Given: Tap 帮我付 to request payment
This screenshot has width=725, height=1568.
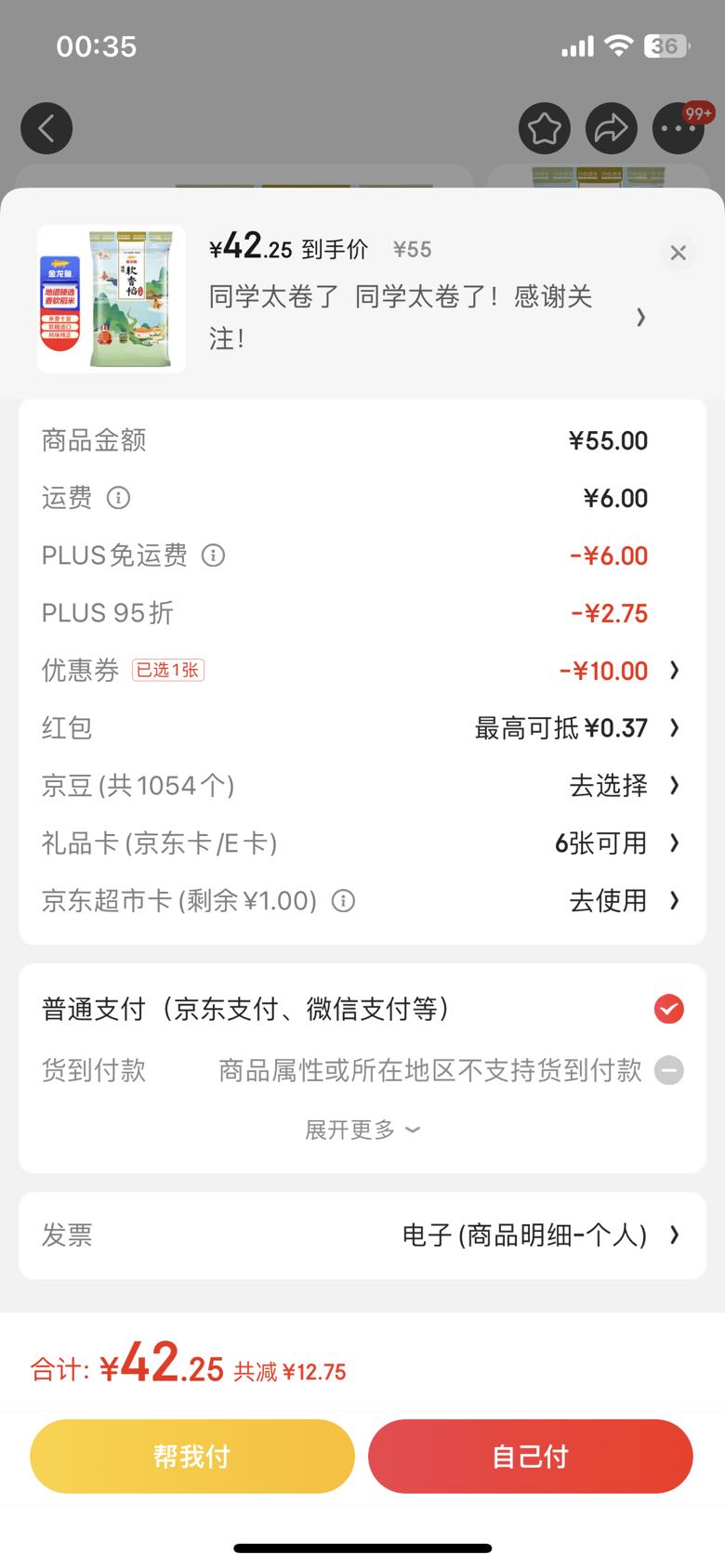Looking at the screenshot, I should click(192, 1457).
